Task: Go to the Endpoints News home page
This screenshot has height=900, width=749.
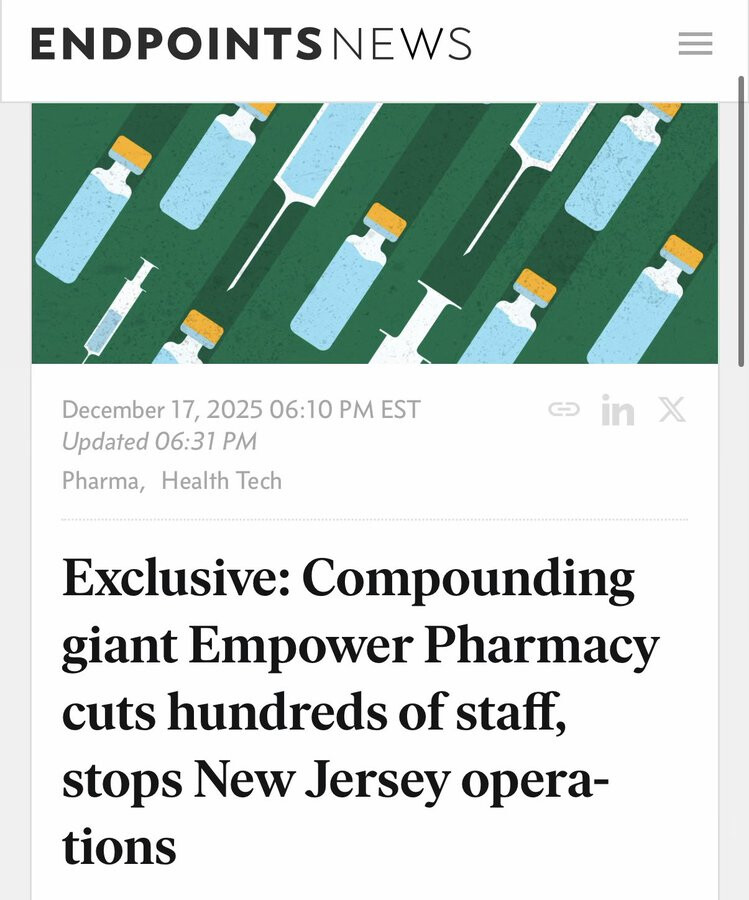Action: coord(251,45)
